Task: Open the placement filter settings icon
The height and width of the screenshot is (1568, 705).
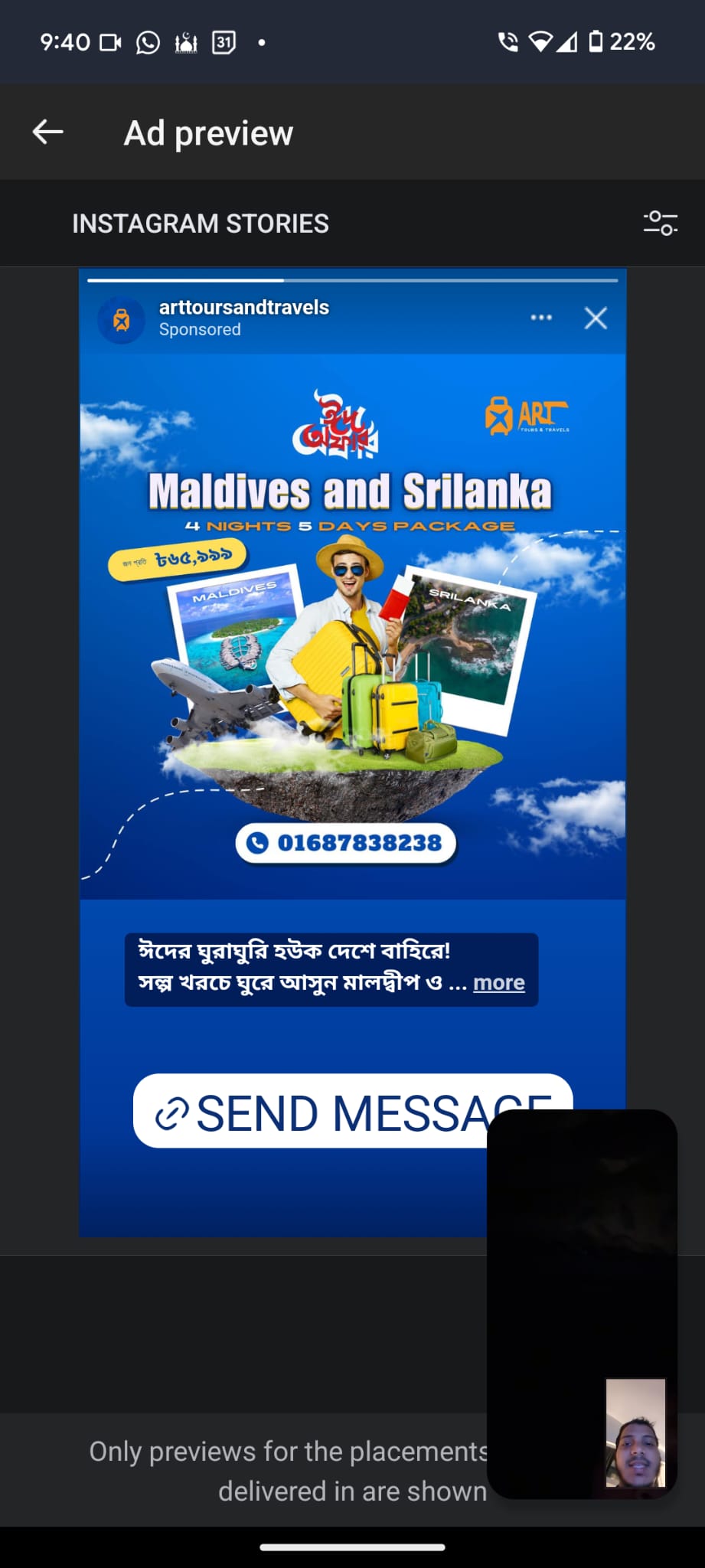Action: [x=660, y=223]
